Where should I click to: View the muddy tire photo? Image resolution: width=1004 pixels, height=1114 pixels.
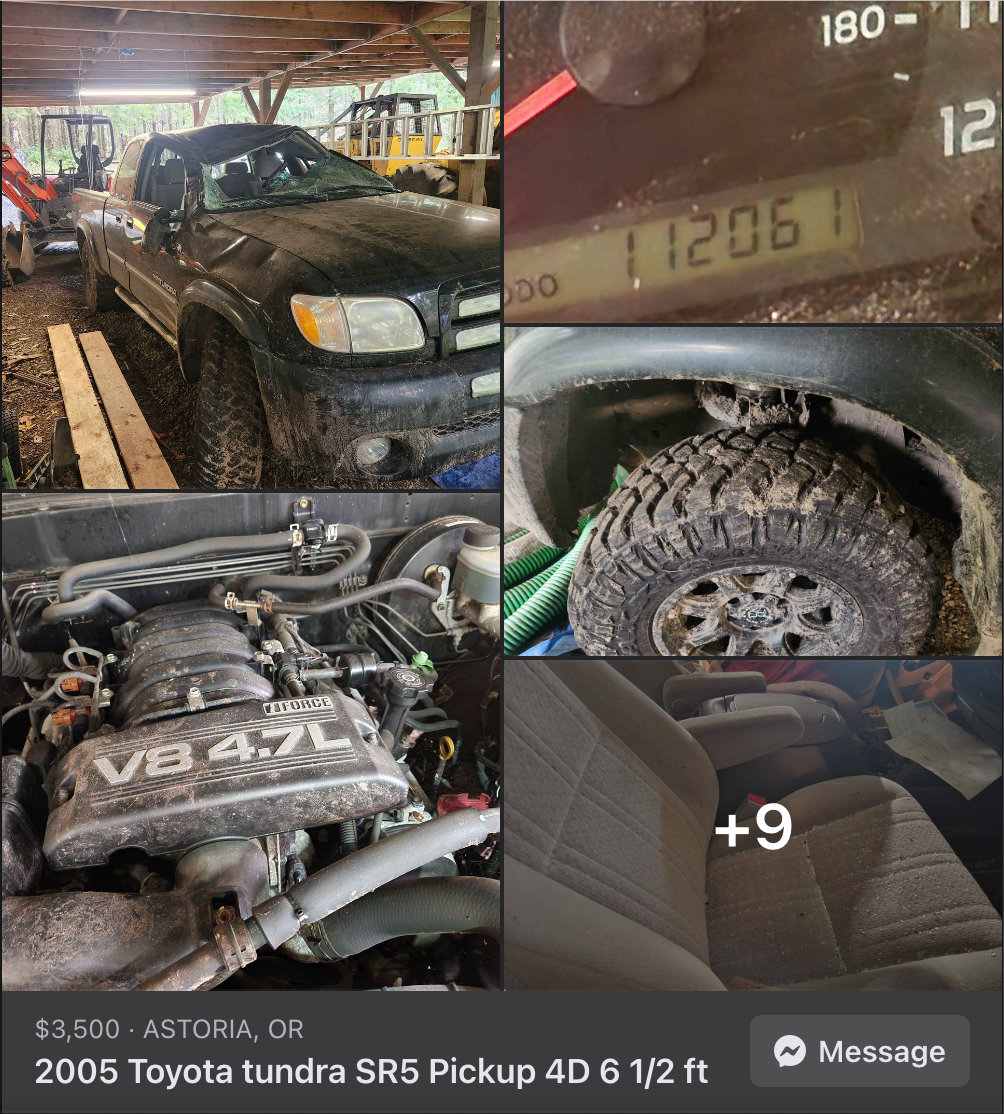click(x=752, y=490)
